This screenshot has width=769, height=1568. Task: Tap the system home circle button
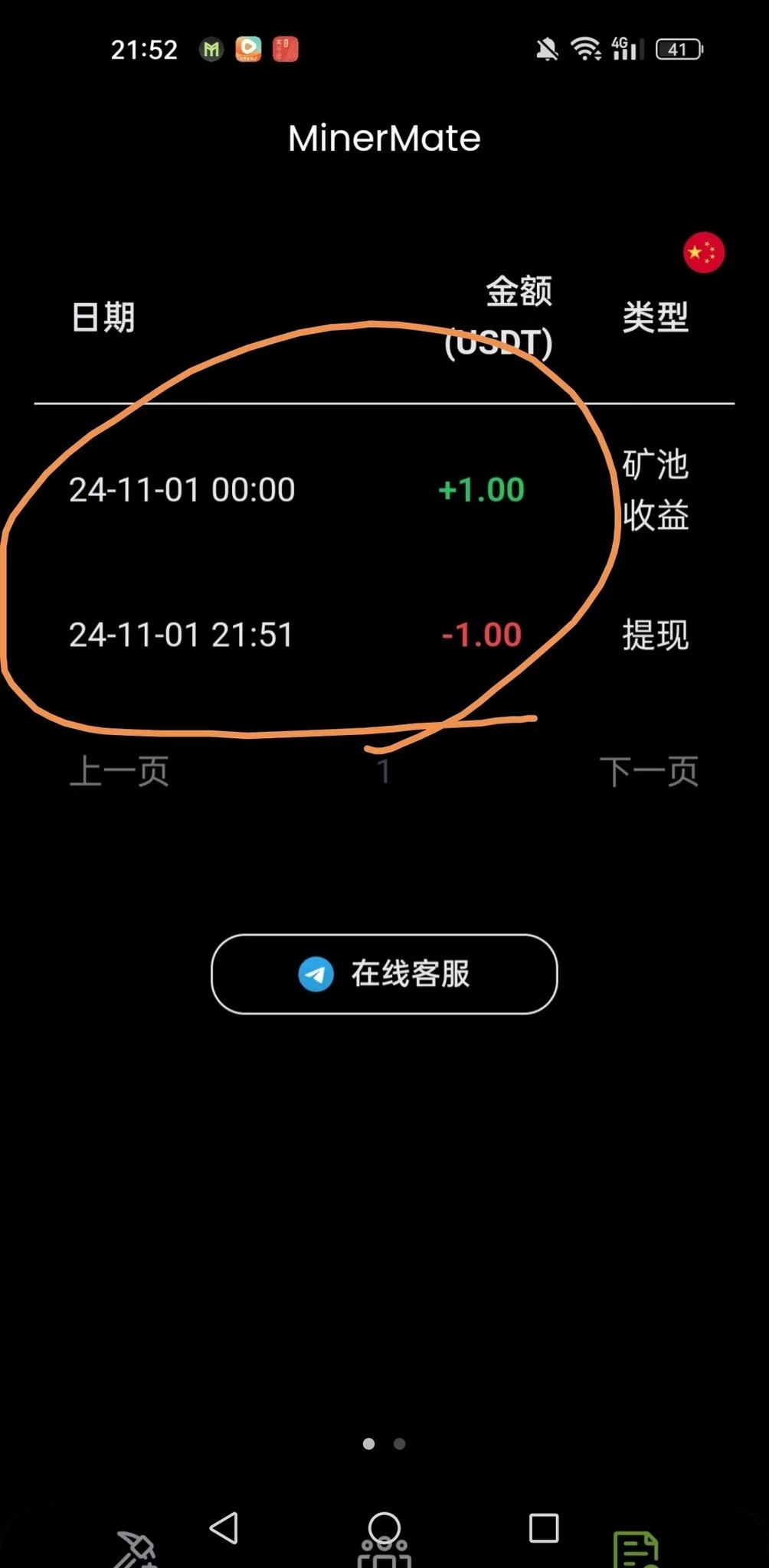pyautogui.click(x=384, y=1527)
